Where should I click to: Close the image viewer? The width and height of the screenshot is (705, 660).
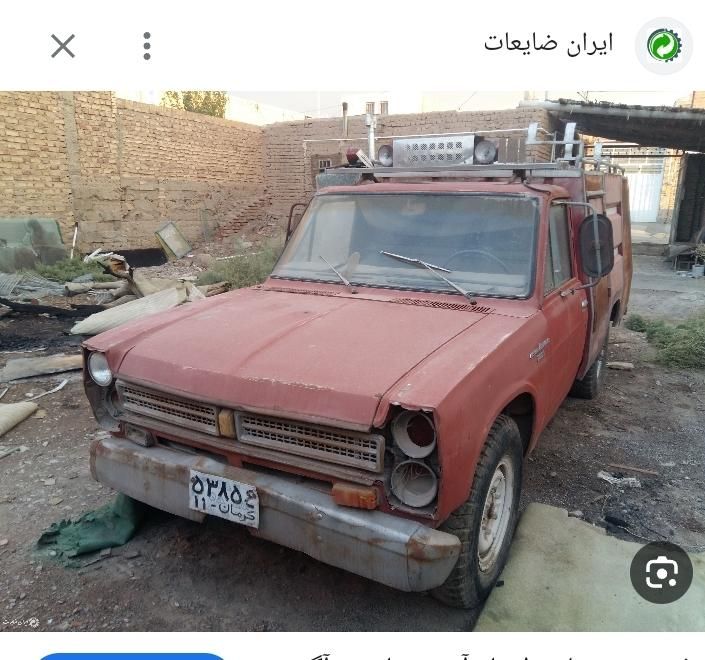pyautogui.click(x=63, y=46)
